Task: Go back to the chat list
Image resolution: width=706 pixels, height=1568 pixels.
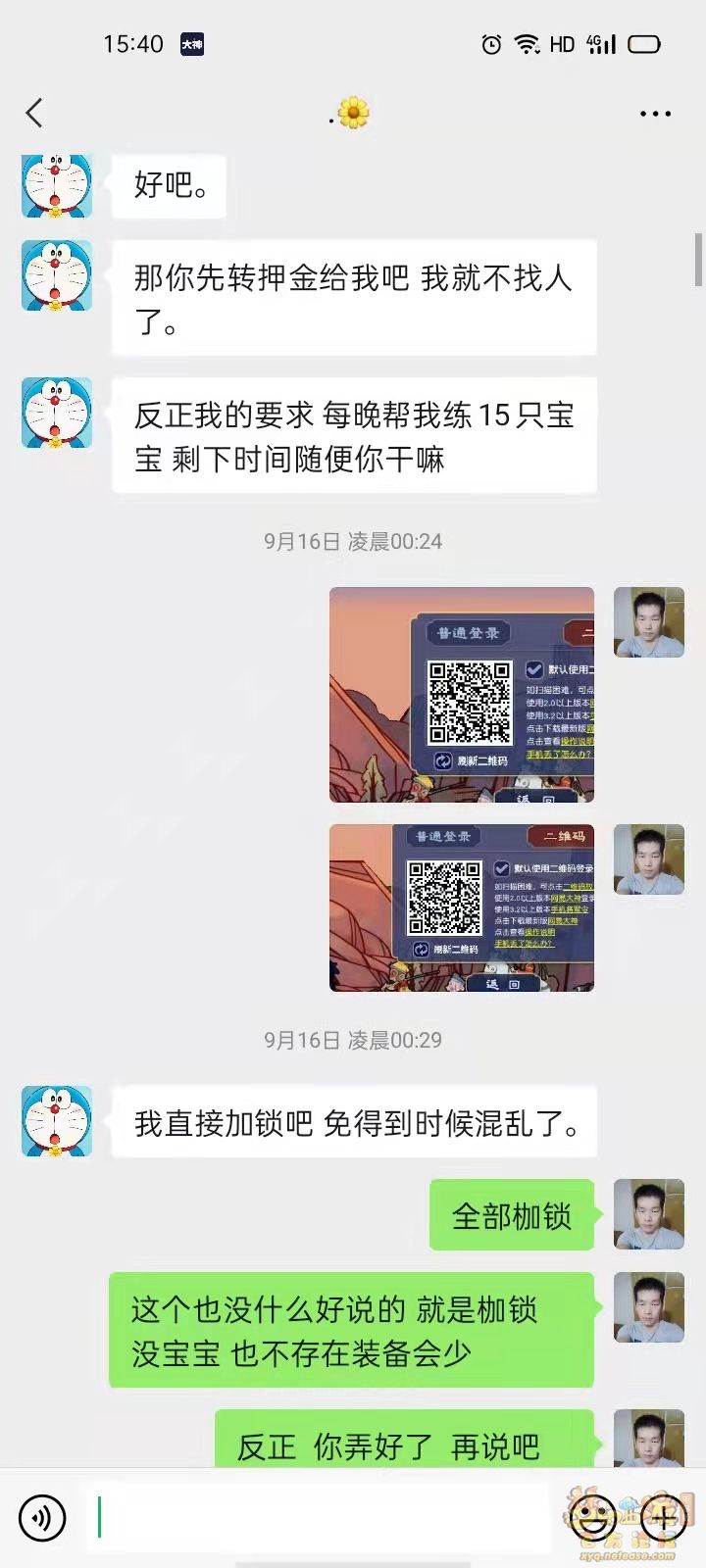Action: (34, 114)
